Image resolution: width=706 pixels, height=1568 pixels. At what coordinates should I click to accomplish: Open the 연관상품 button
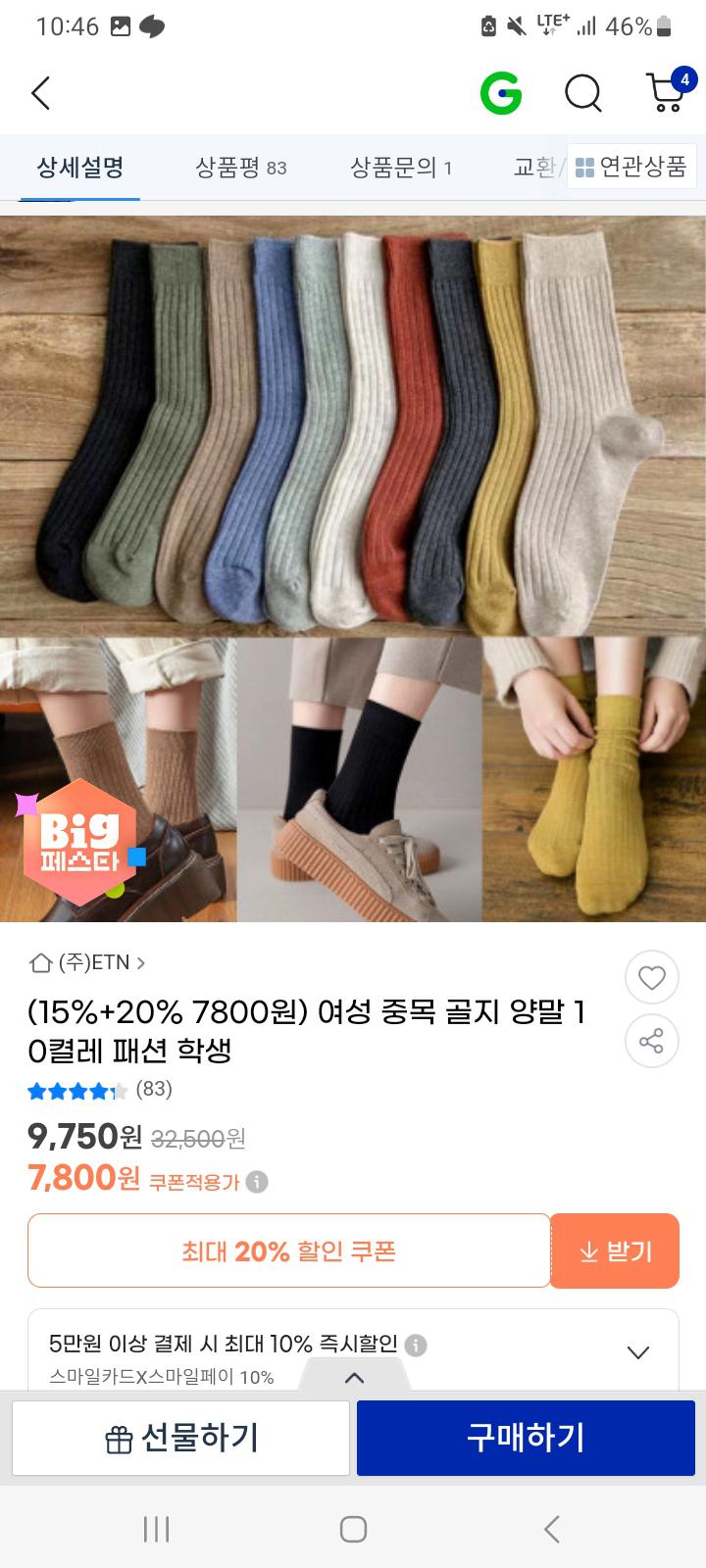point(630,168)
